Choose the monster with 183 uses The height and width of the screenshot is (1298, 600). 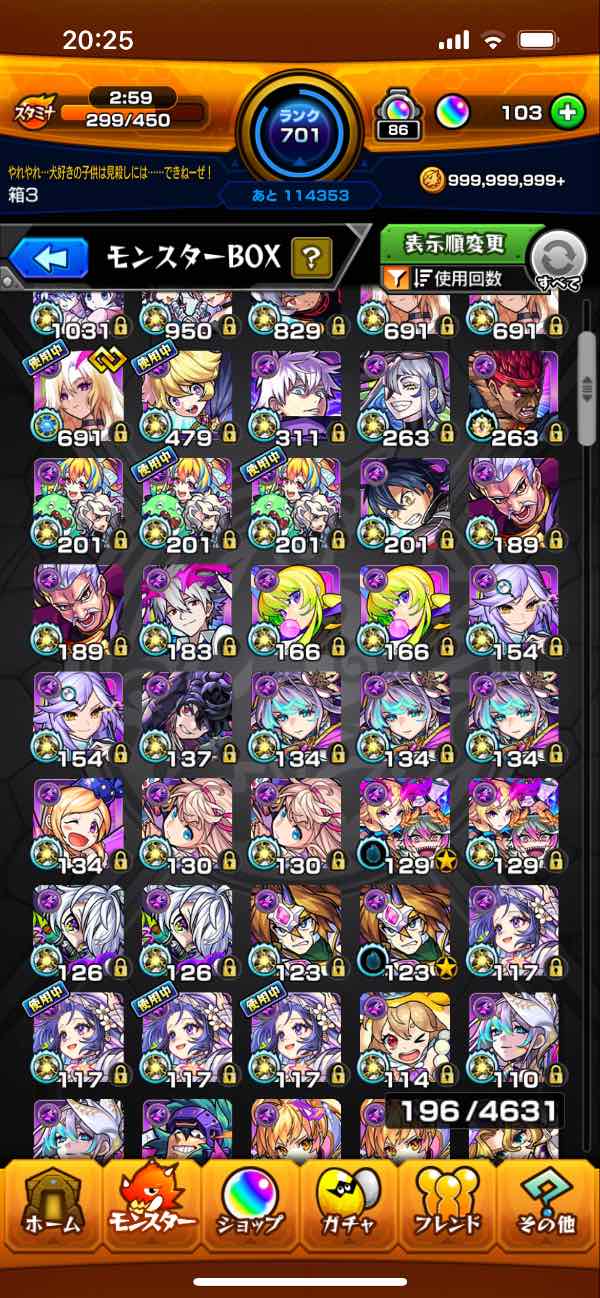click(187, 610)
